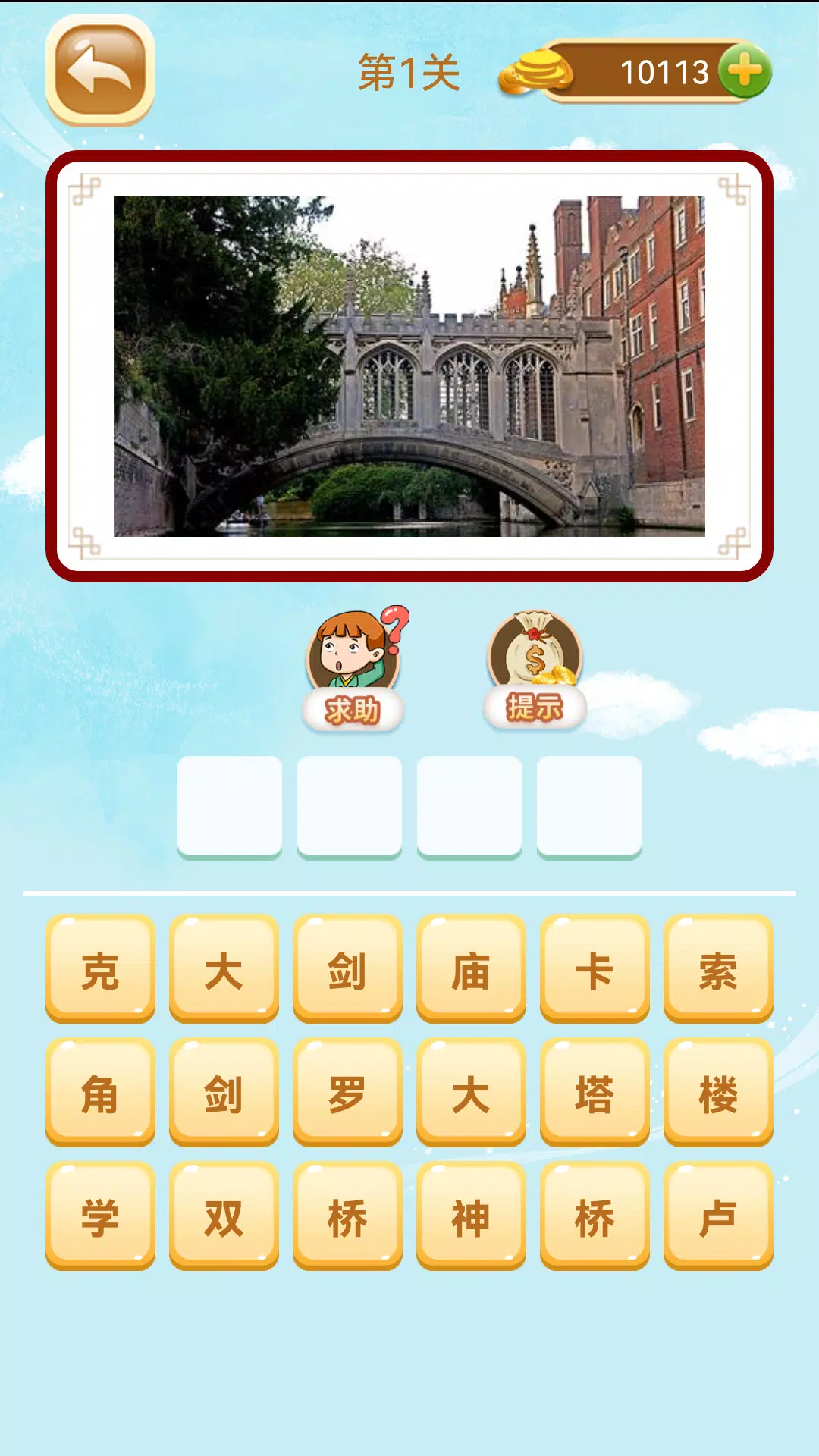Choose the 神 character tile
Image resolution: width=819 pixels, height=1456 pixels.
471,1216
